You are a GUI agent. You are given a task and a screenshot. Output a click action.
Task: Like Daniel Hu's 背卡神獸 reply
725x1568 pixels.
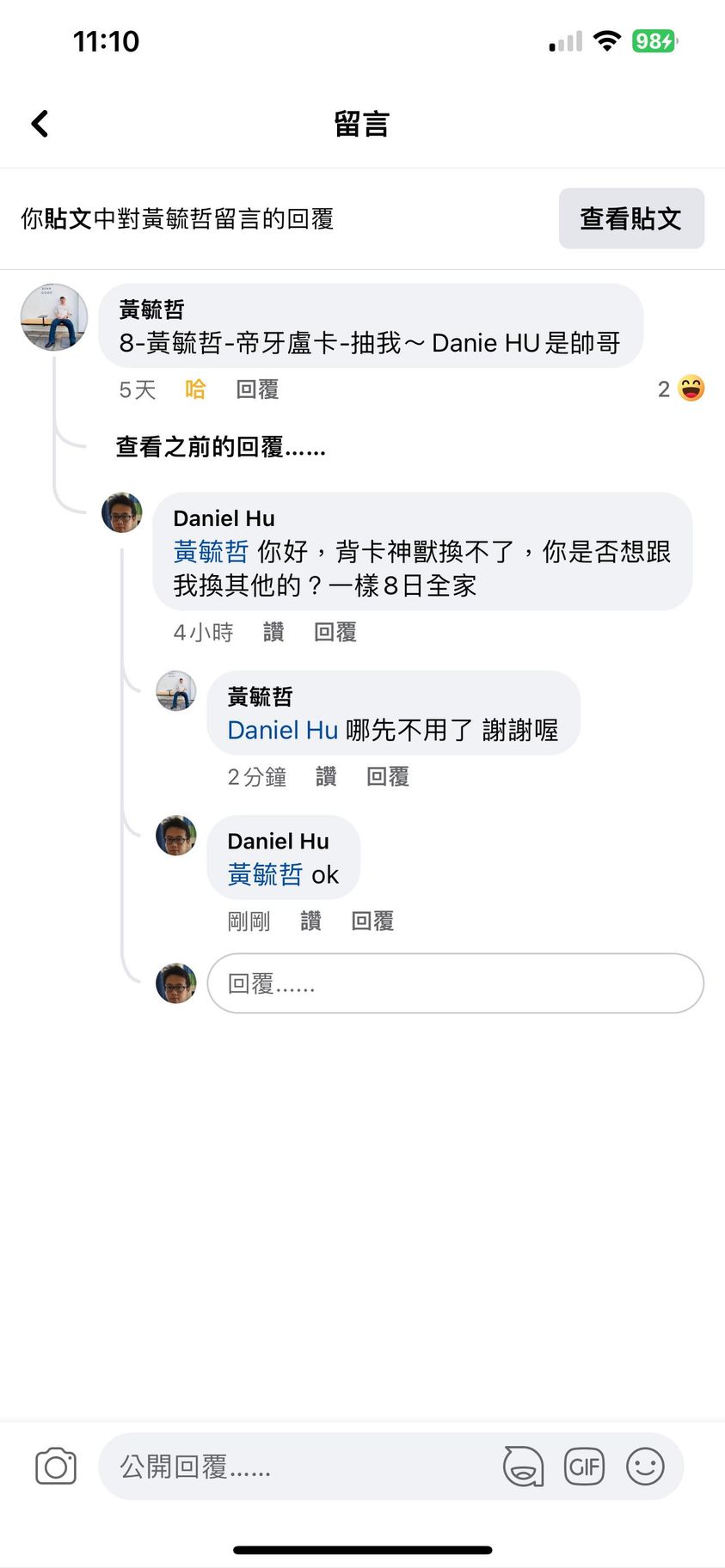click(273, 632)
